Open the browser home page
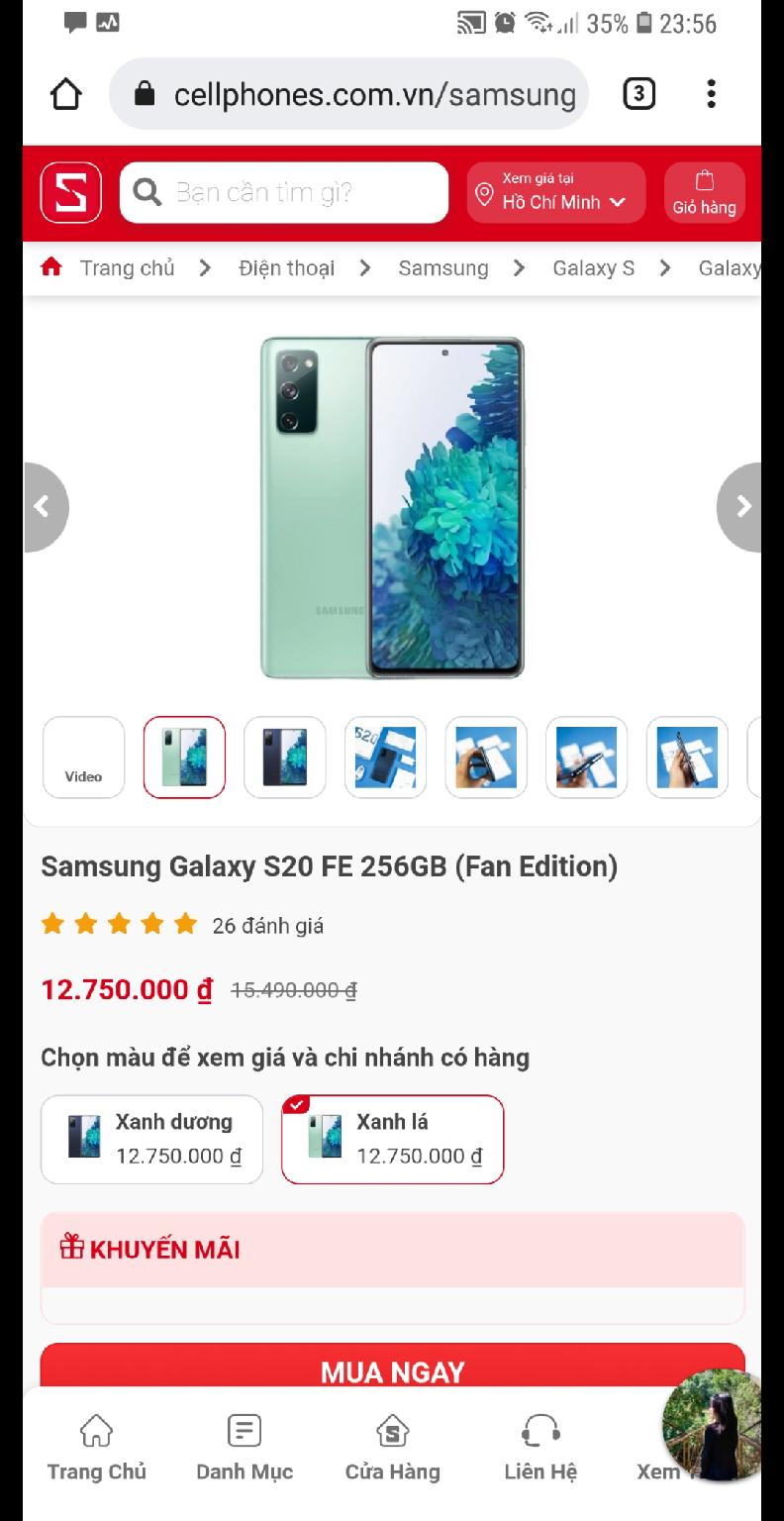Viewport: 784px width, 1521px height. (66, 95)
